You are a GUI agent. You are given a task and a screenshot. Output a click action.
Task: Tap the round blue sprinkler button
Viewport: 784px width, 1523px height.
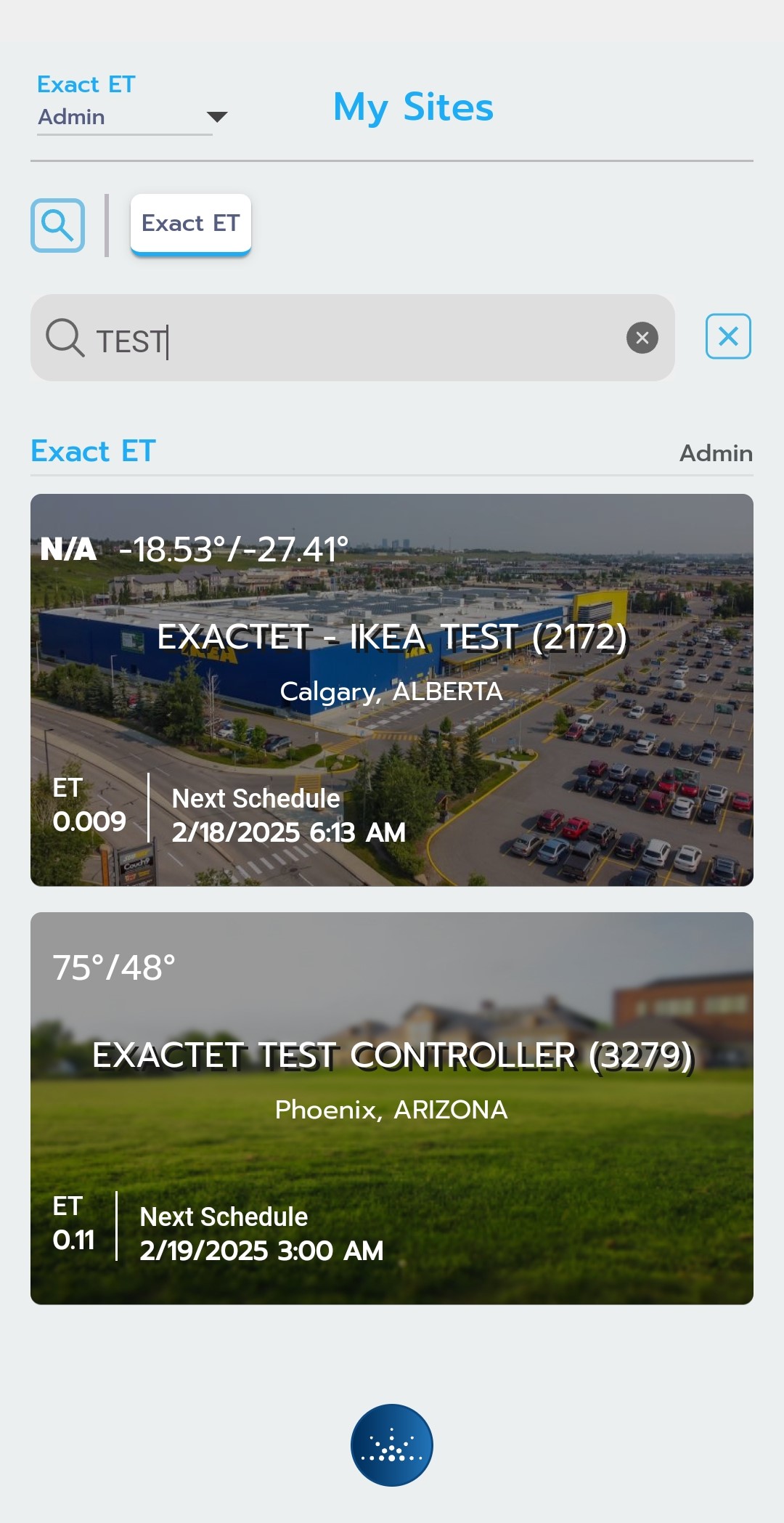click(x=392, y=1445)
